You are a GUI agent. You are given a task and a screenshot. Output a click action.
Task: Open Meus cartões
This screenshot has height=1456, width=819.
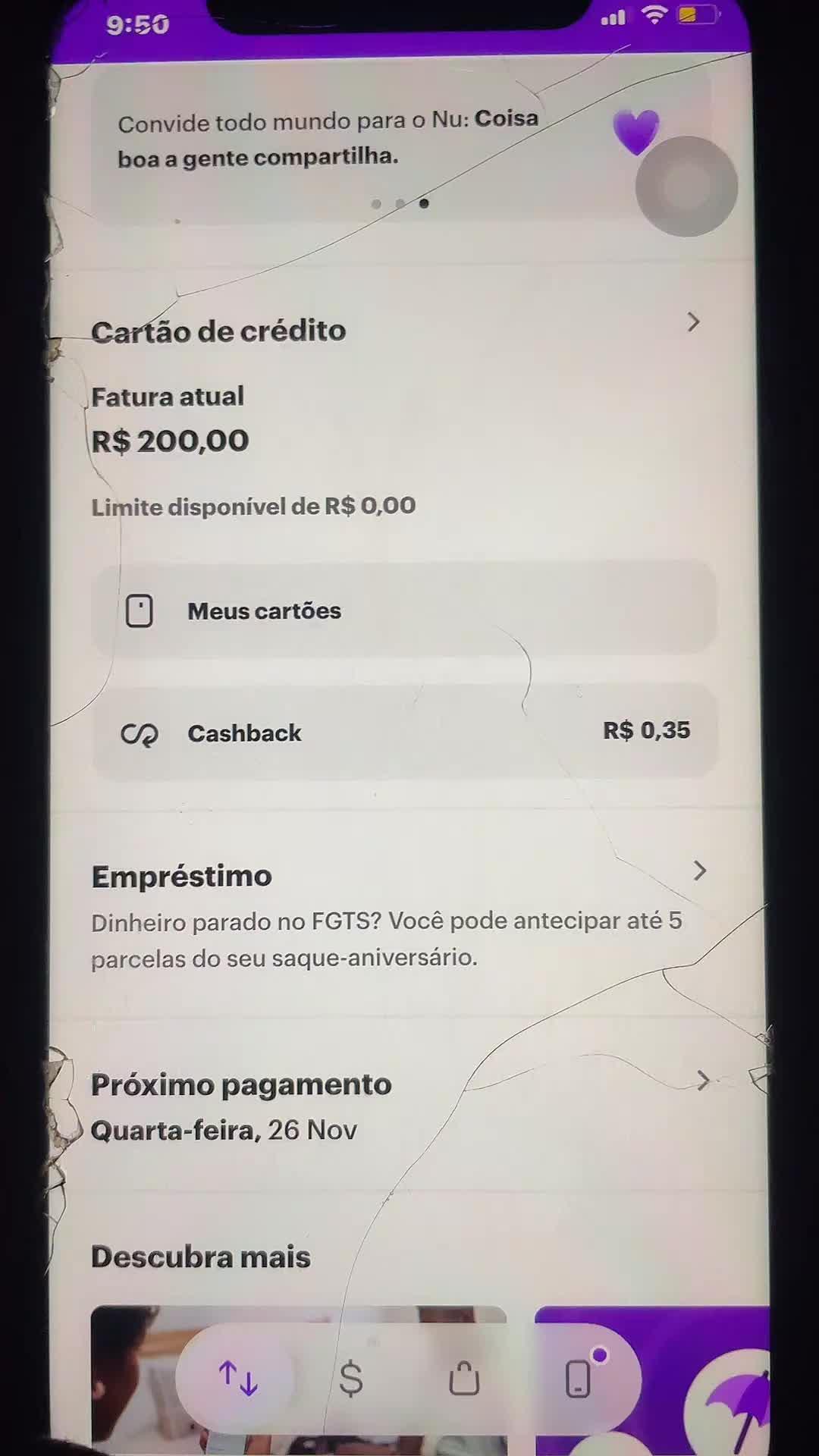403,610
